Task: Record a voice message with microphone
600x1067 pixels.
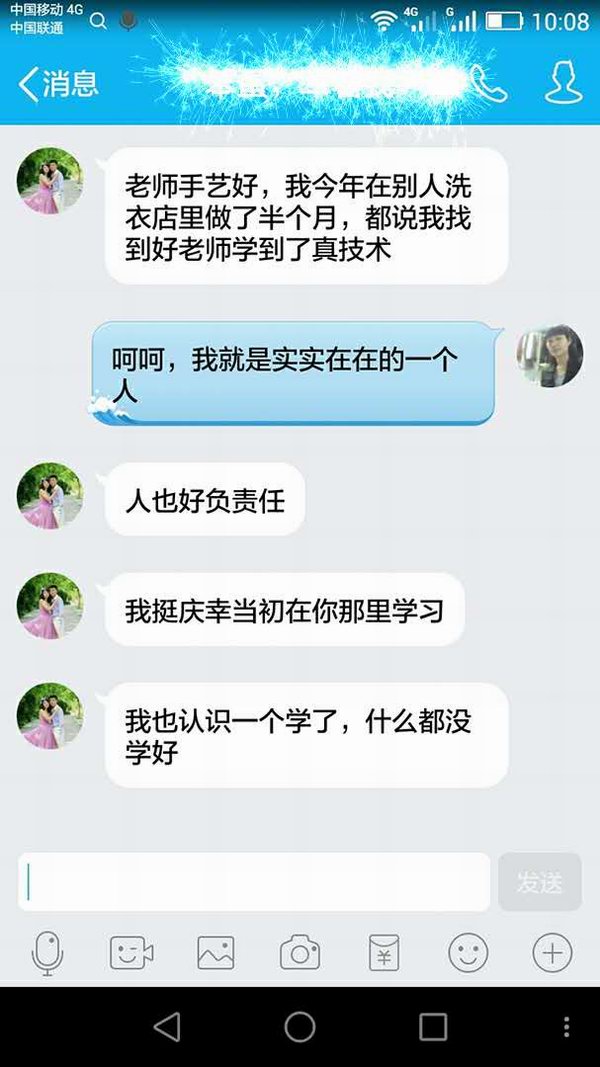Action: pos(47,953)
